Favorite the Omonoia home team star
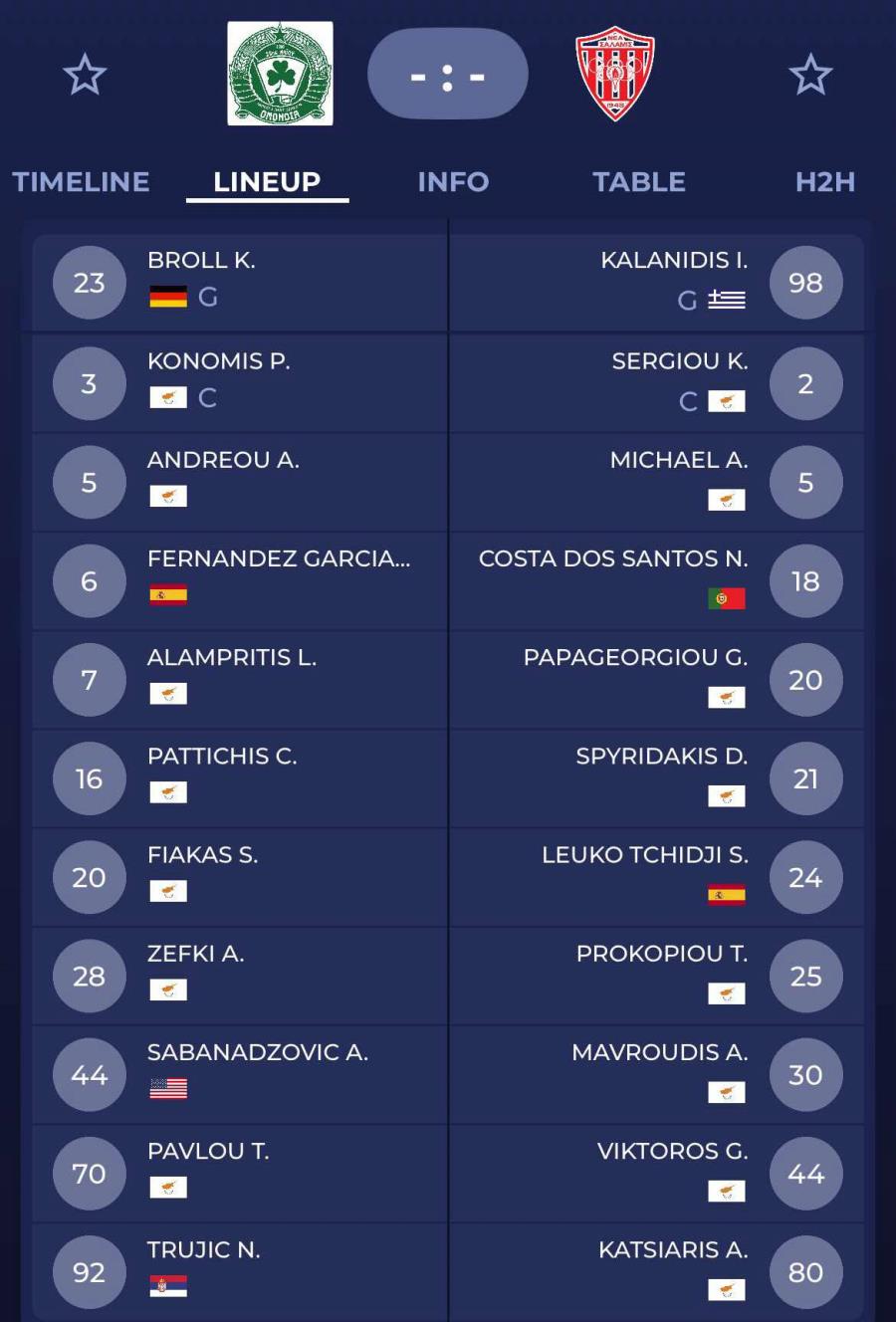This screenshot has width=896, height=1322. (x=85, y=75)
